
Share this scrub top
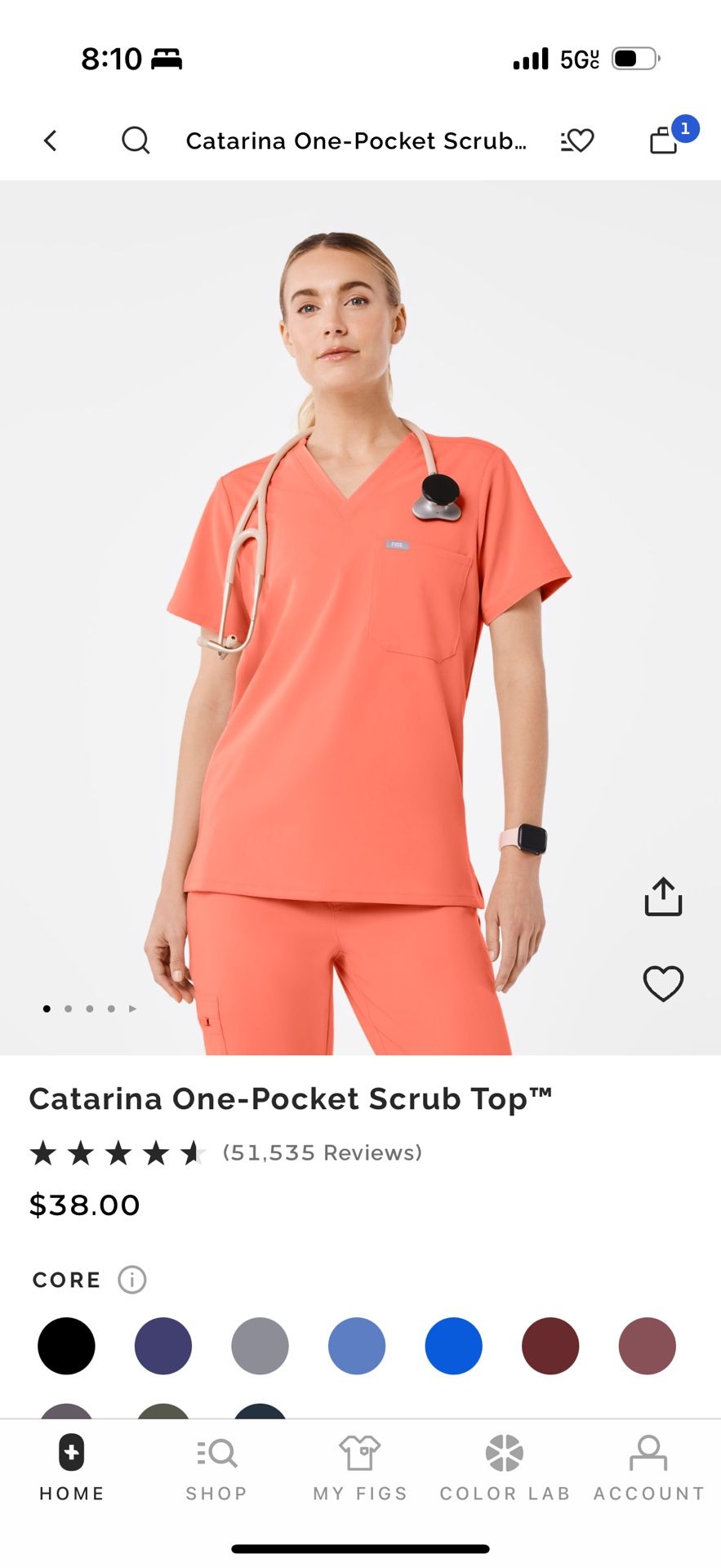tap(663, 897)
